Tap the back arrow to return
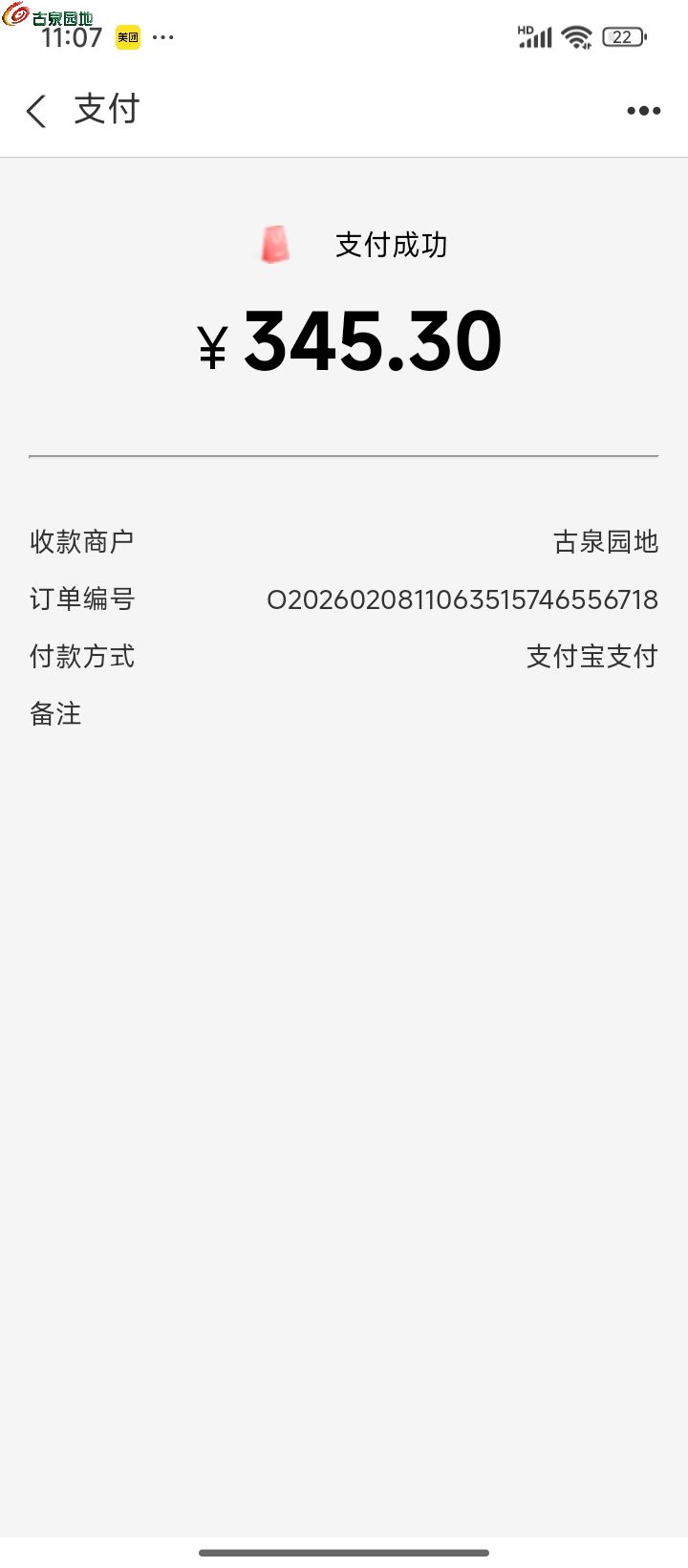The width and height of the screenshot is (688, 1568). pos(35,110)
